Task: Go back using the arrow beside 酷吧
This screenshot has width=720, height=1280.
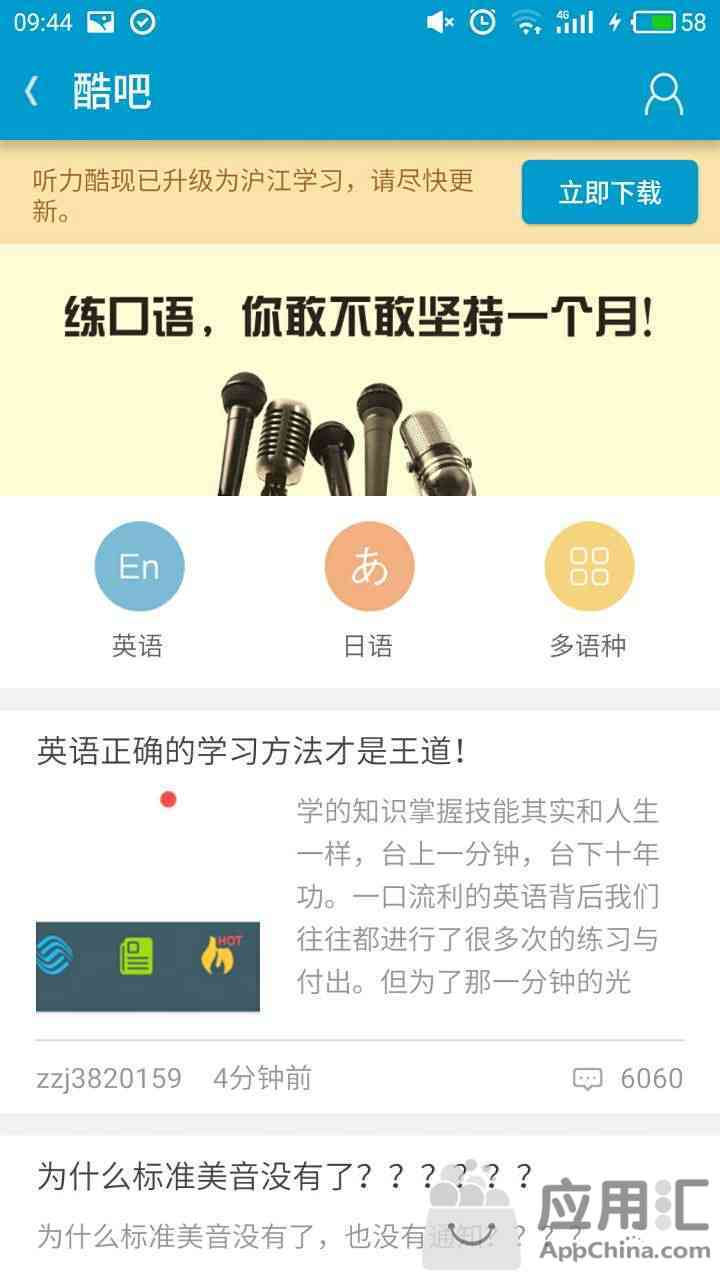Action: (32, 92)
